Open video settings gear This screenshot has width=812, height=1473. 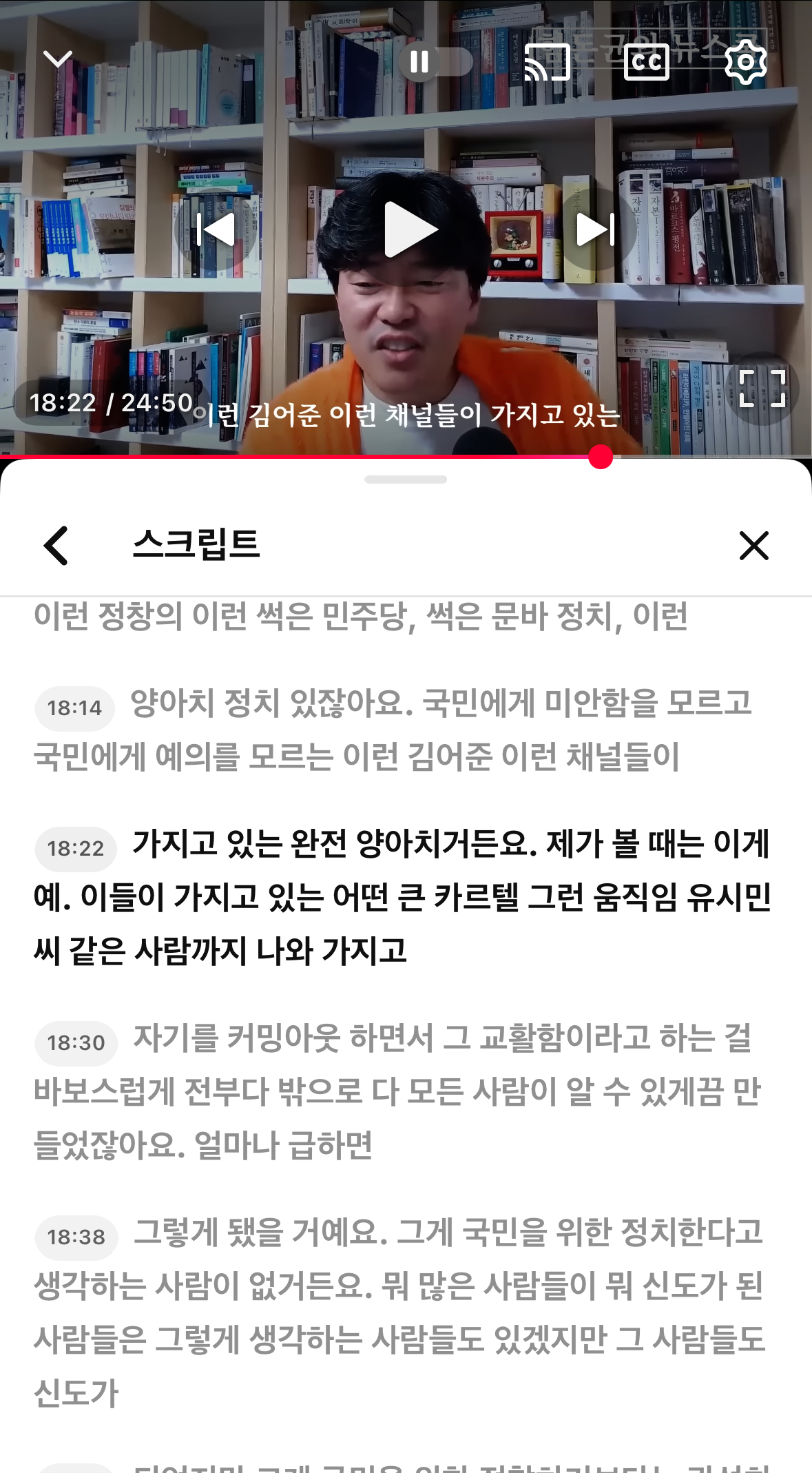coord(745,61)
